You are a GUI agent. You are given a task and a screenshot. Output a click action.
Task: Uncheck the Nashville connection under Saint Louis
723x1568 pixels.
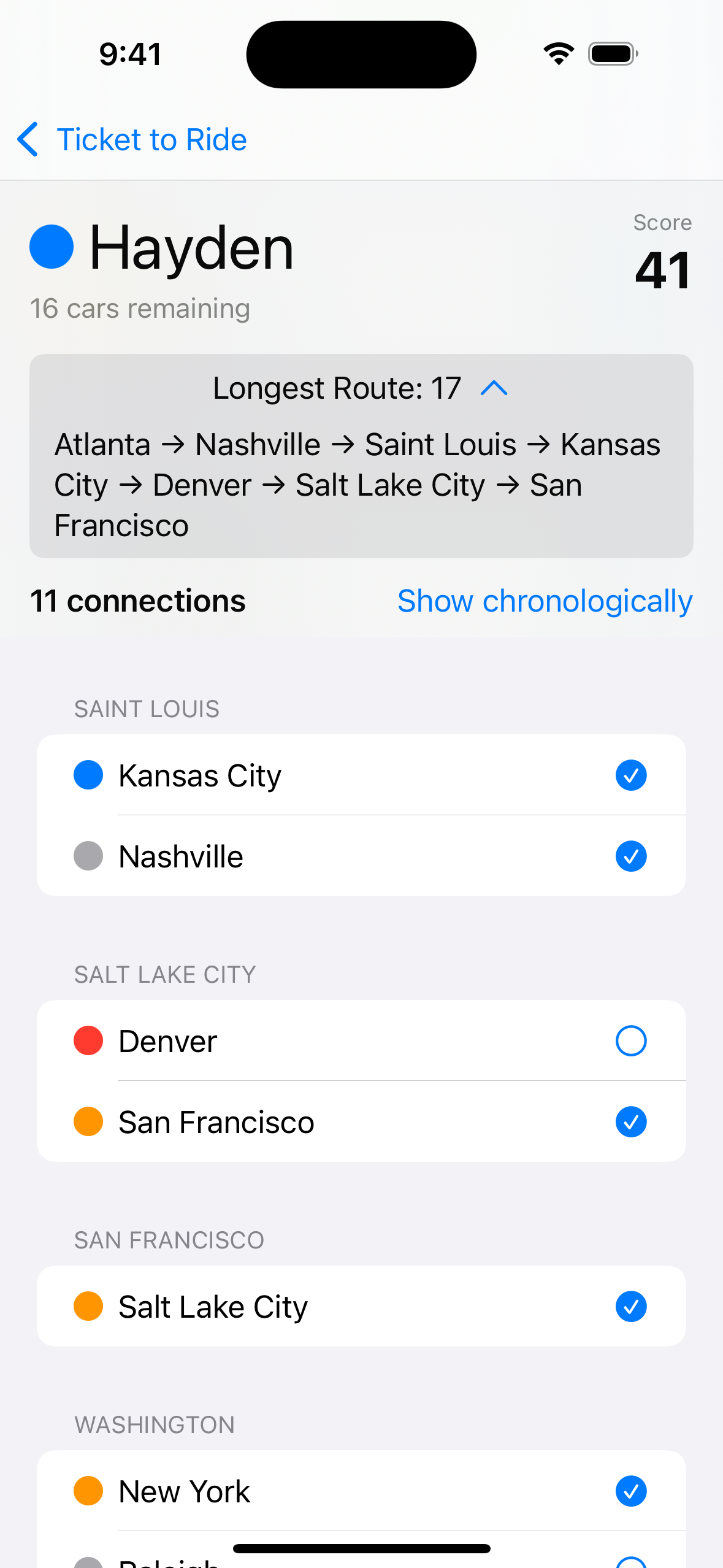coord(631,856)
